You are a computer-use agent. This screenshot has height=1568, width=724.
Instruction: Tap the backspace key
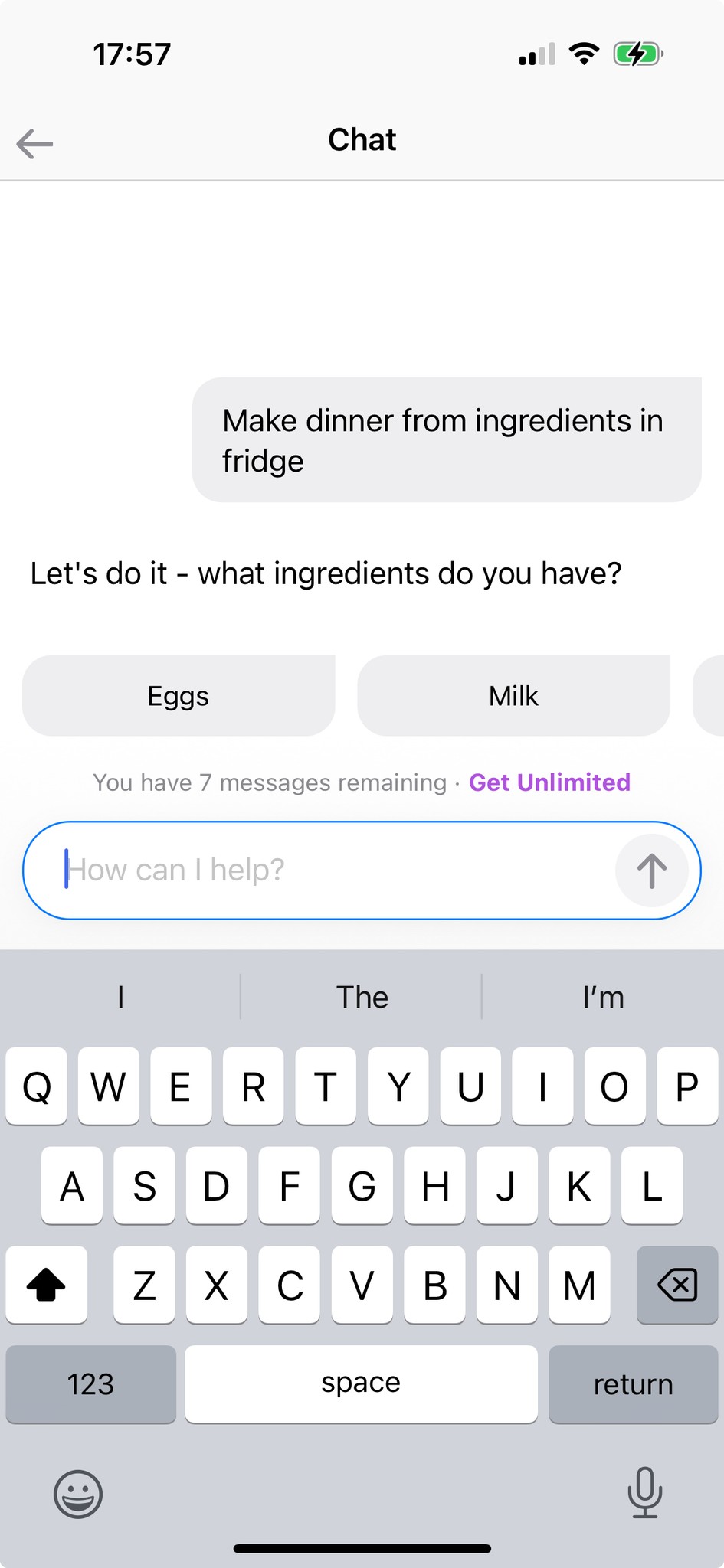[677, 1285]
